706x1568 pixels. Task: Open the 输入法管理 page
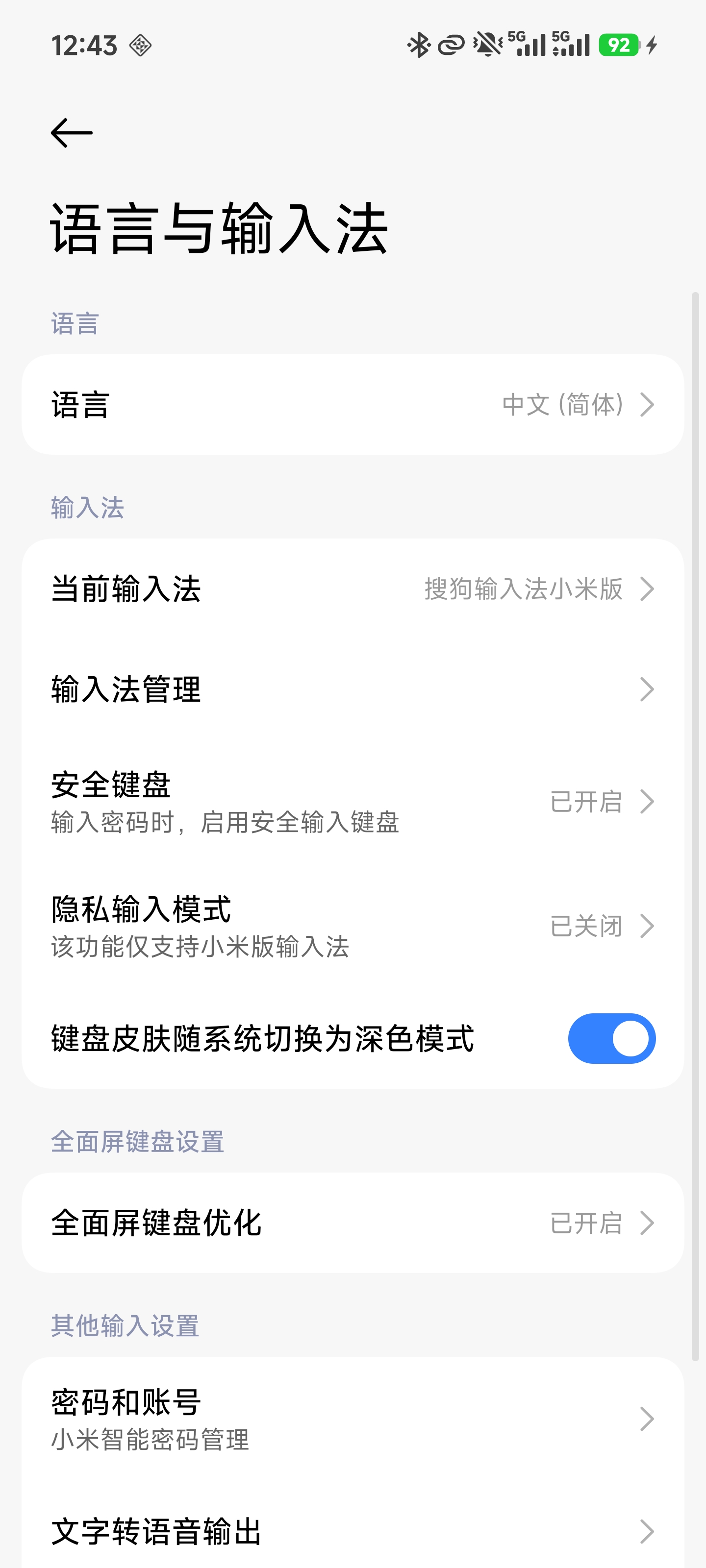pyautogui.click(x=353, y=689)
